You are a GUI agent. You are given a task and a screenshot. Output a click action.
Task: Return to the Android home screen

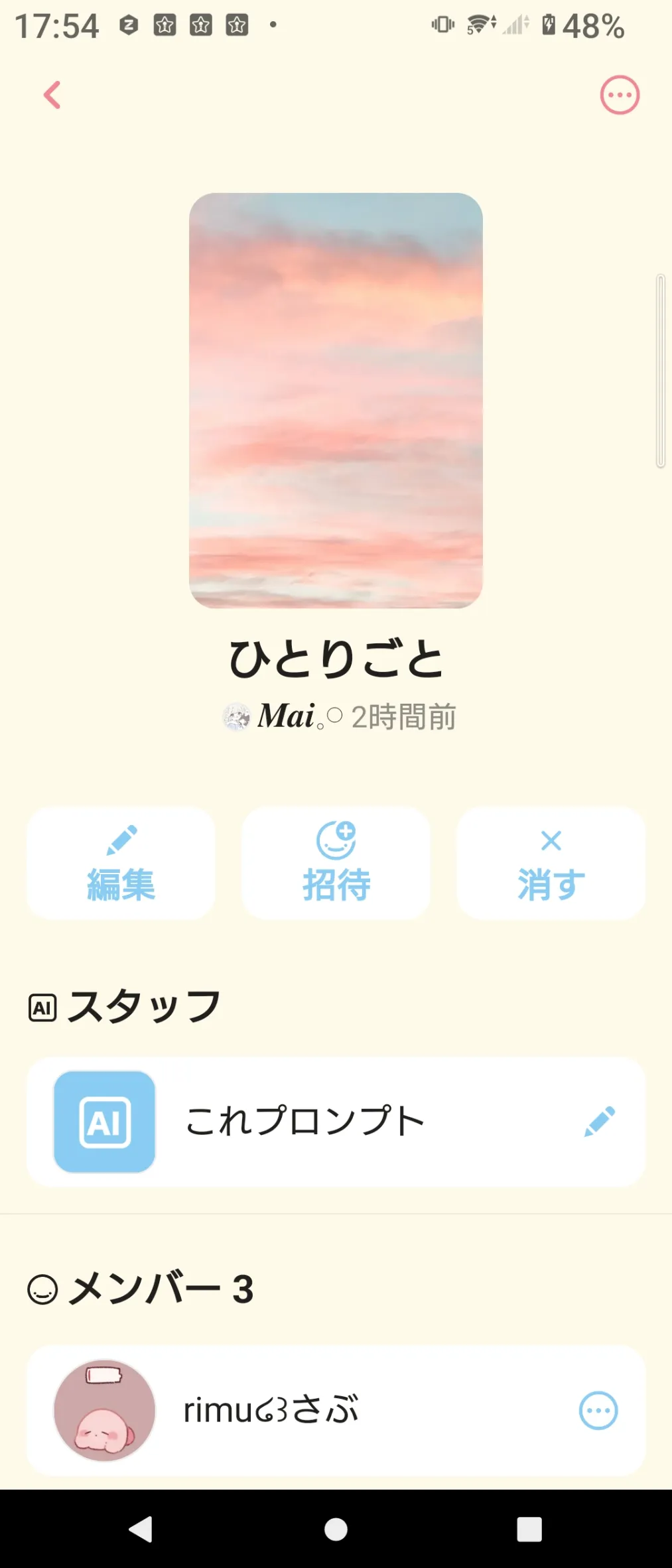tap(336, 1530)
